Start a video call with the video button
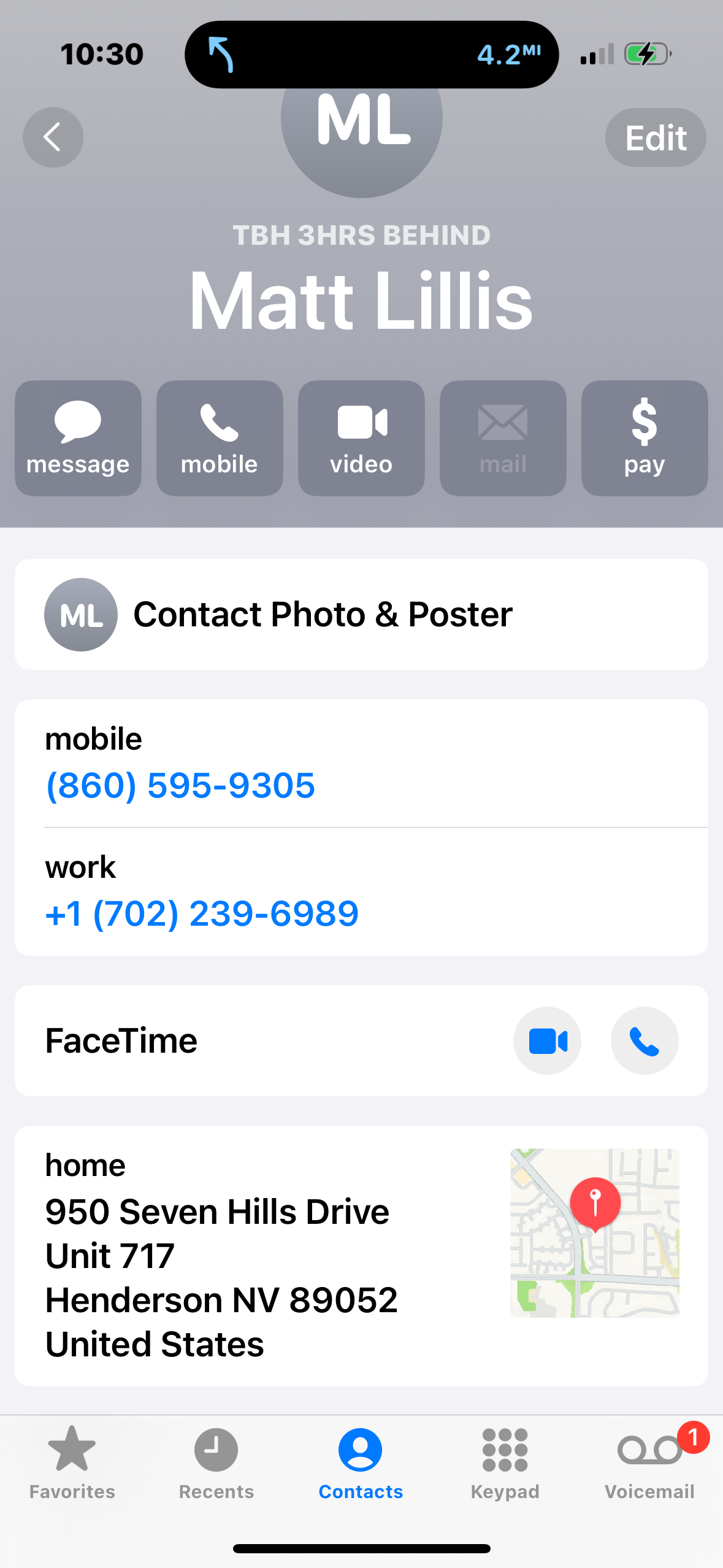The image size is (723, 1568). point(361,438)
